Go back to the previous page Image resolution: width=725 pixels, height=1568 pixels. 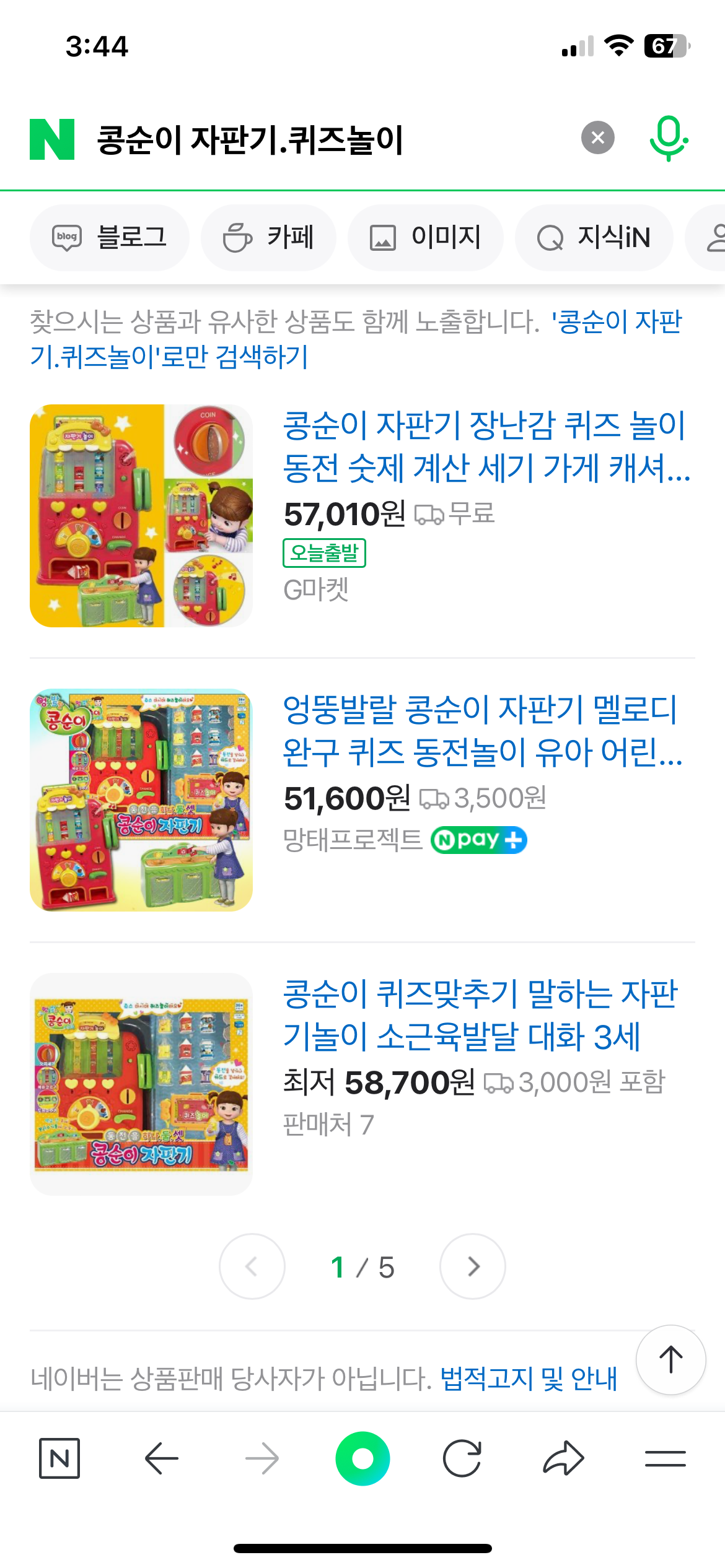pyautogui.click(x=161, y=1459)
